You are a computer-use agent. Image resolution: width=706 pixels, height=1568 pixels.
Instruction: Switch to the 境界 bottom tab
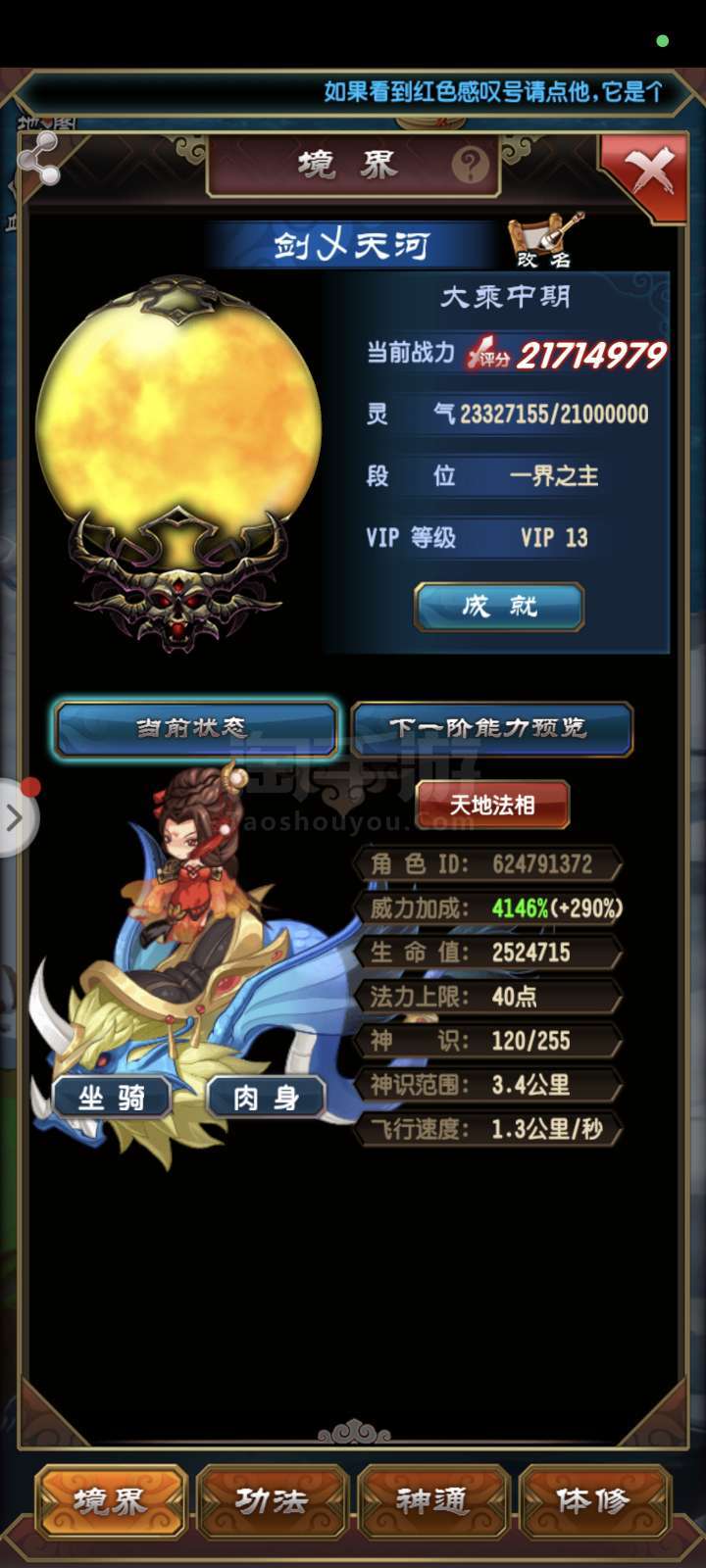coord(111,1500)
